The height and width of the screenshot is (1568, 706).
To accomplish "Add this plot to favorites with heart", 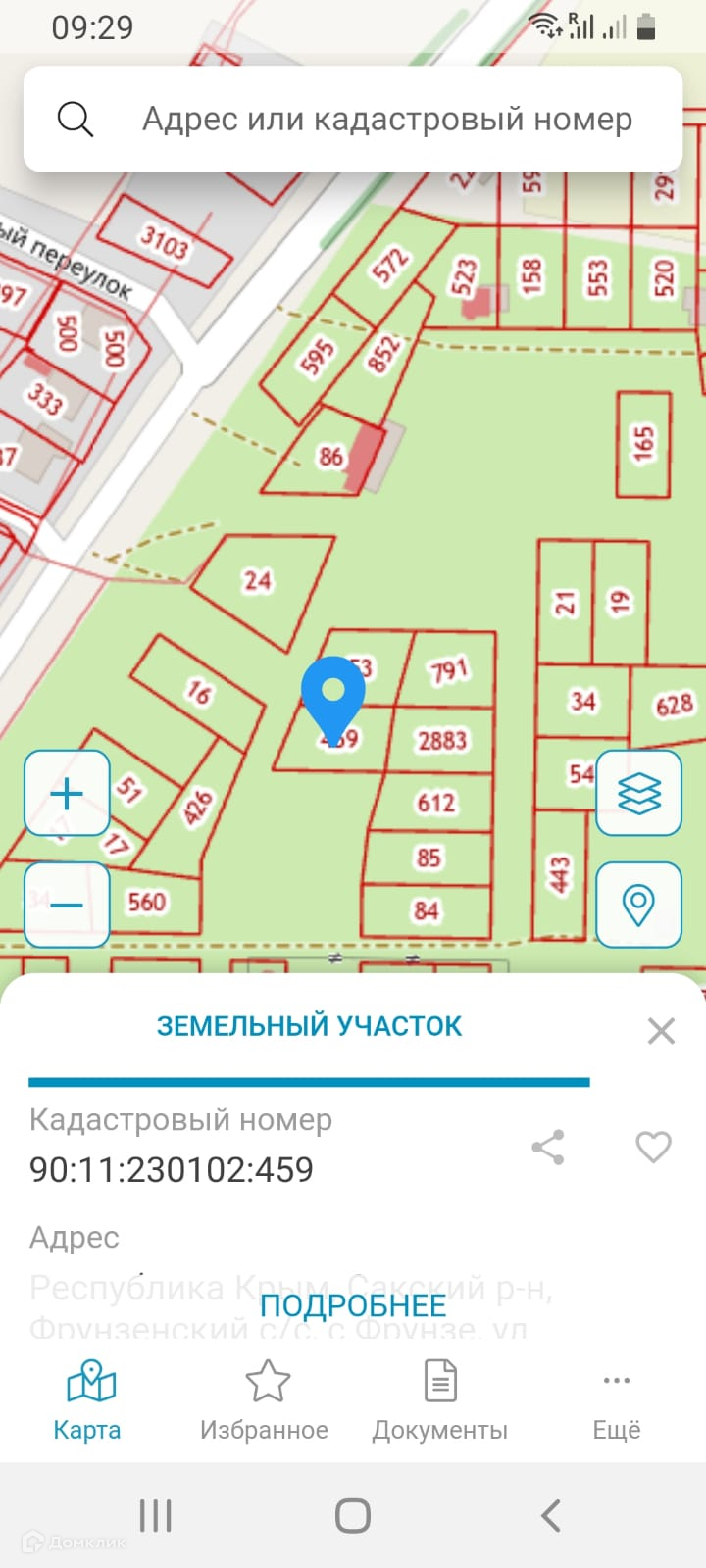I will click(x=653, y=1147).
